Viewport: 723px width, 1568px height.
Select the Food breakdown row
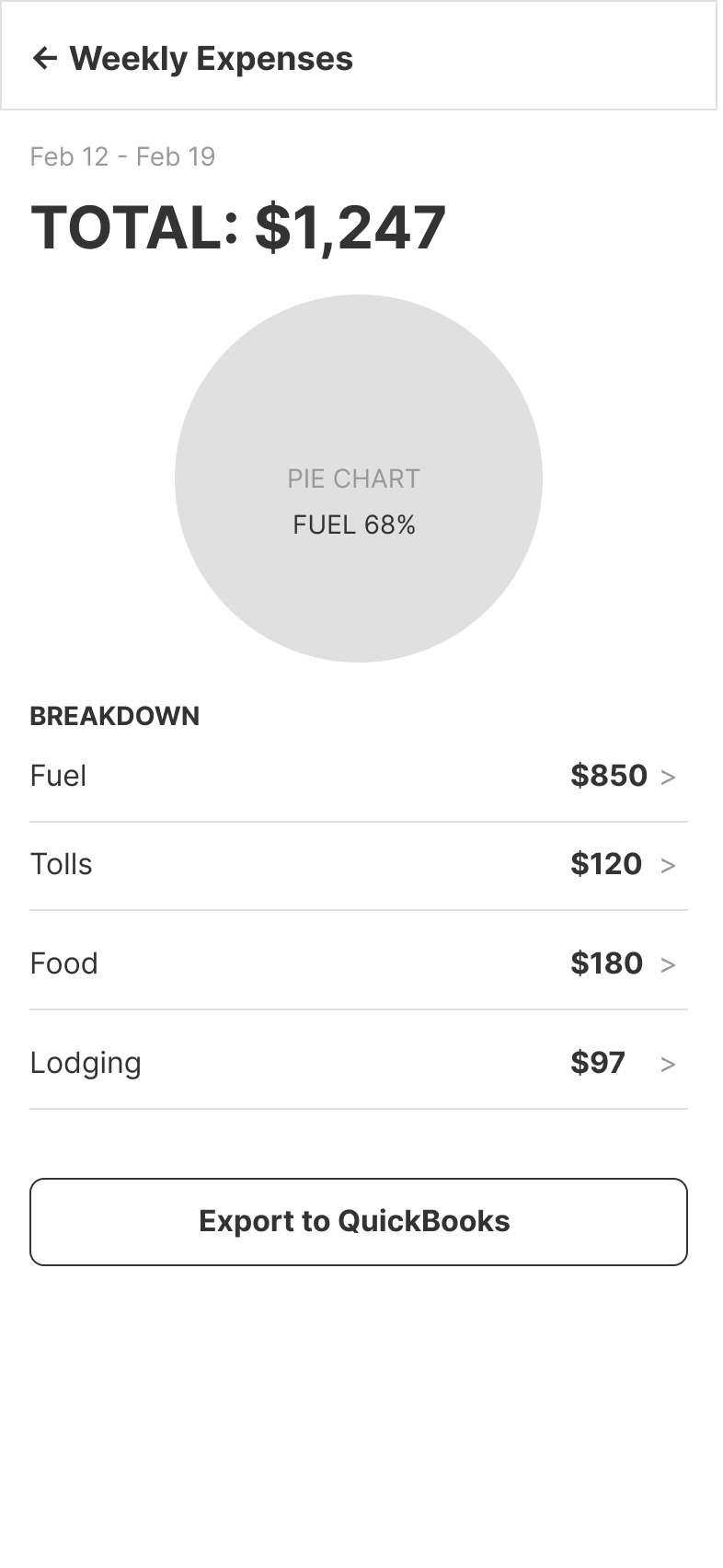359,963
